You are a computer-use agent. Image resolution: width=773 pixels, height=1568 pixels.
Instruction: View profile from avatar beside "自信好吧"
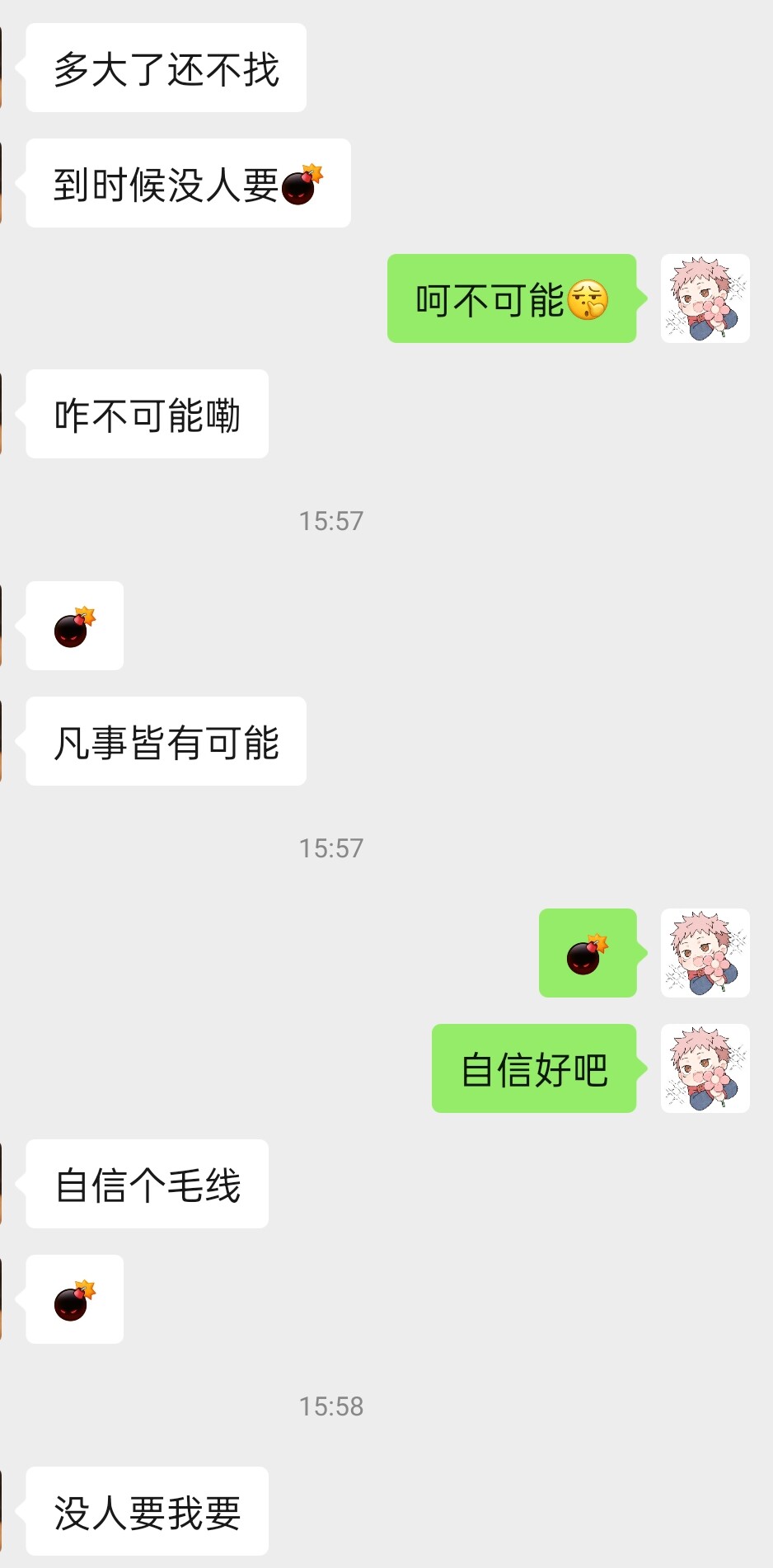tap(705, 1068)
